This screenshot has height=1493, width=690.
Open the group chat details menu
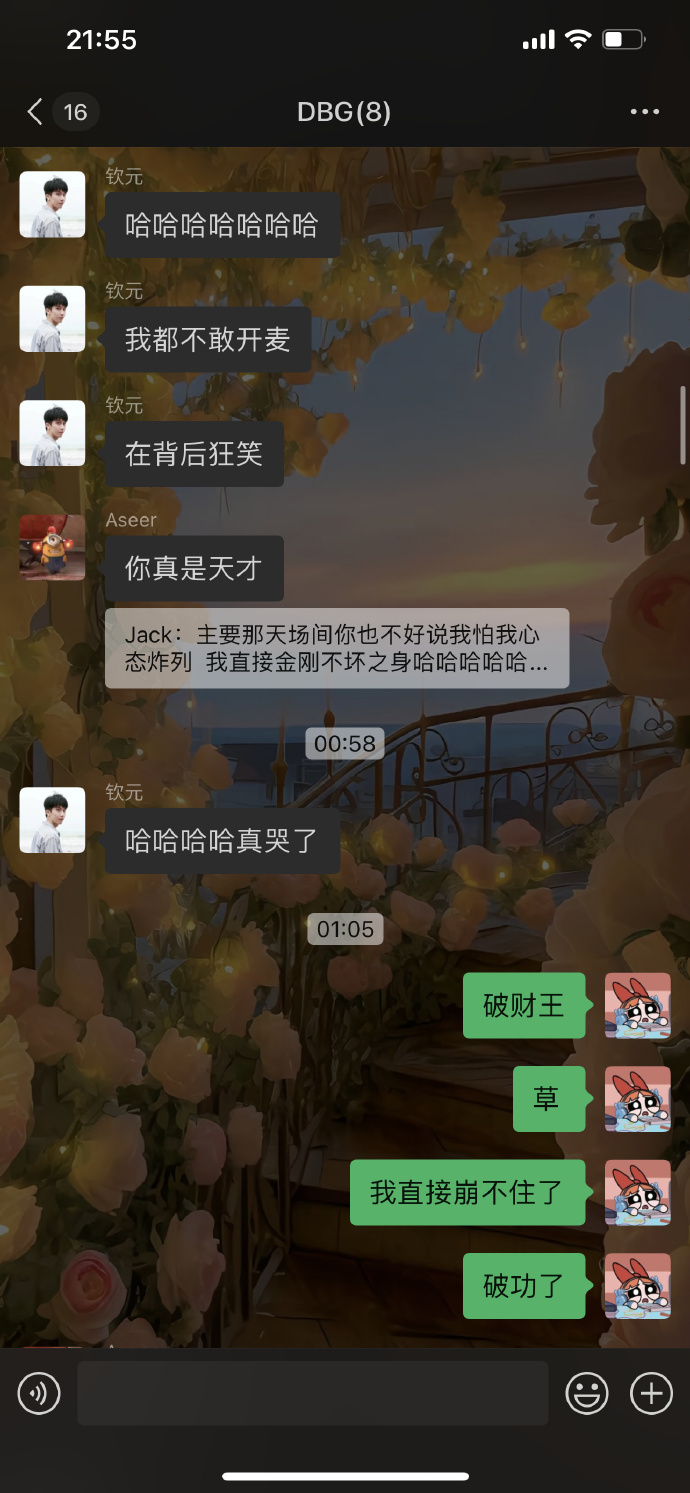click(644, 112)
